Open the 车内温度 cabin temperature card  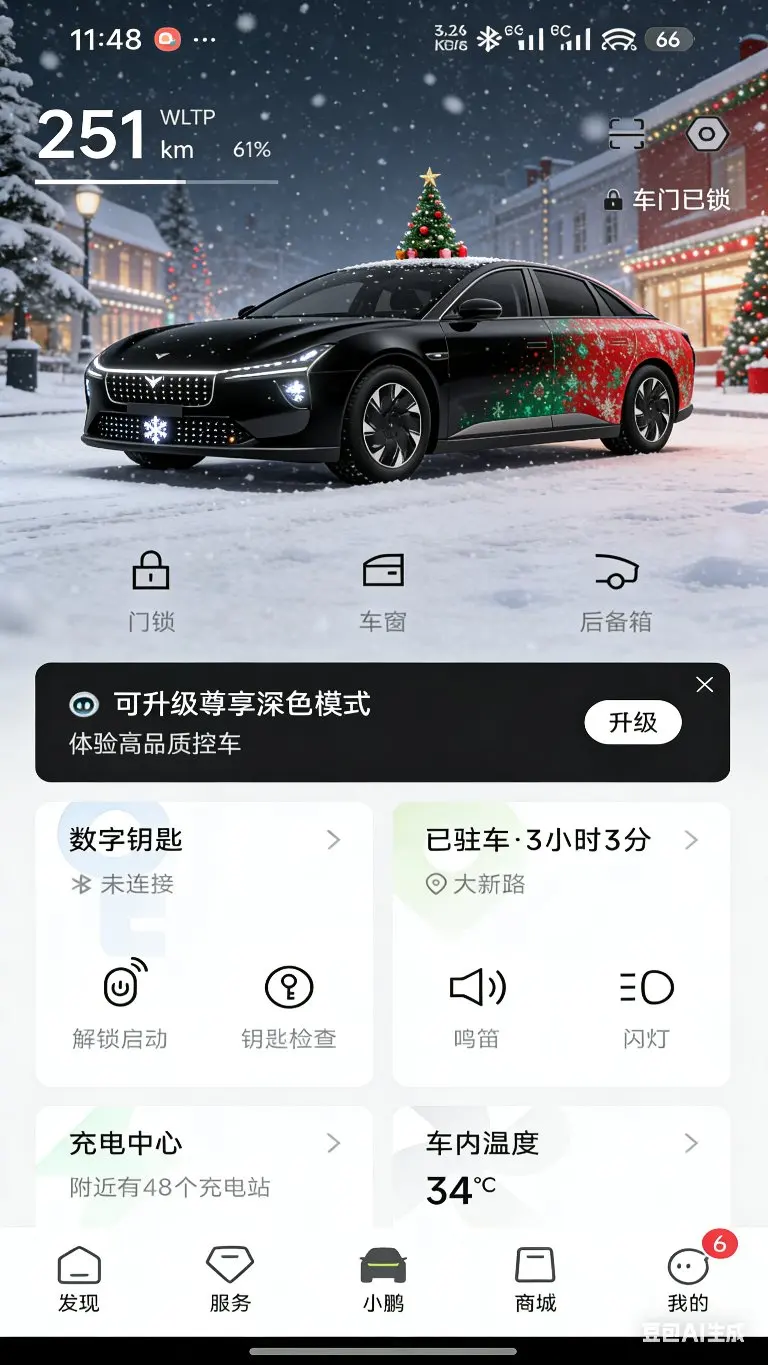[x=561, y=1166]
